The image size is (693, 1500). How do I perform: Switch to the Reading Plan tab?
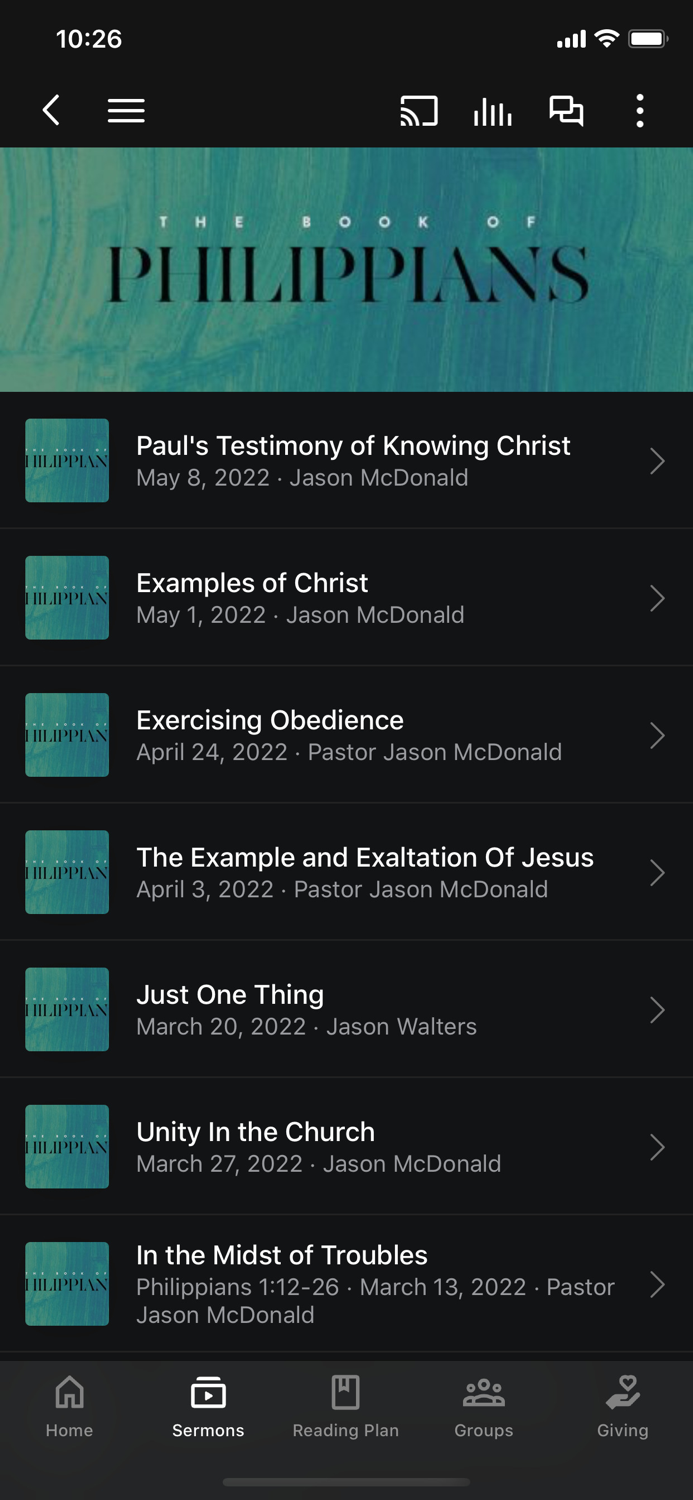click(346, 1407)
